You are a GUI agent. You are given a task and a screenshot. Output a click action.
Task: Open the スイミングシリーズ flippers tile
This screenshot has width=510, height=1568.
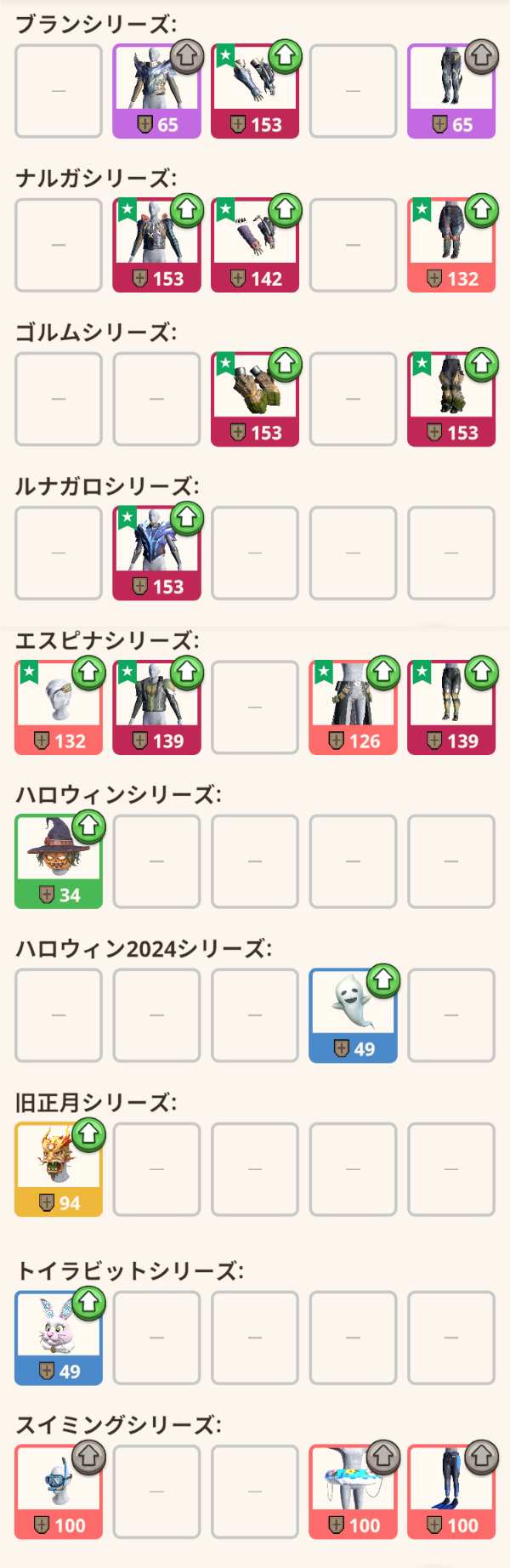coord(451,1491)
